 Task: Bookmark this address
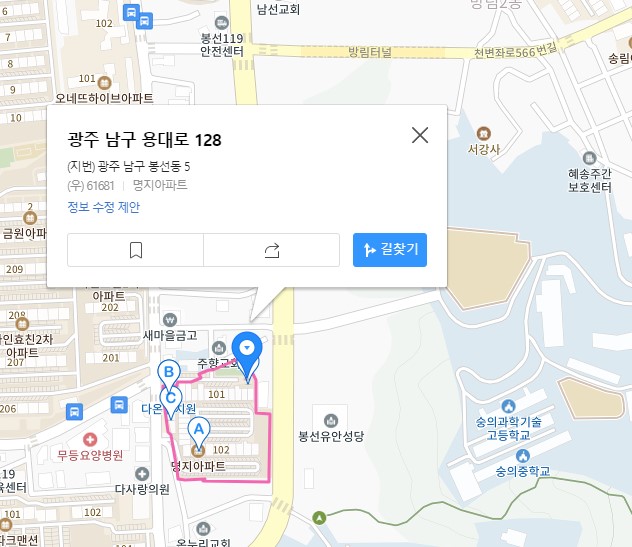136,251
